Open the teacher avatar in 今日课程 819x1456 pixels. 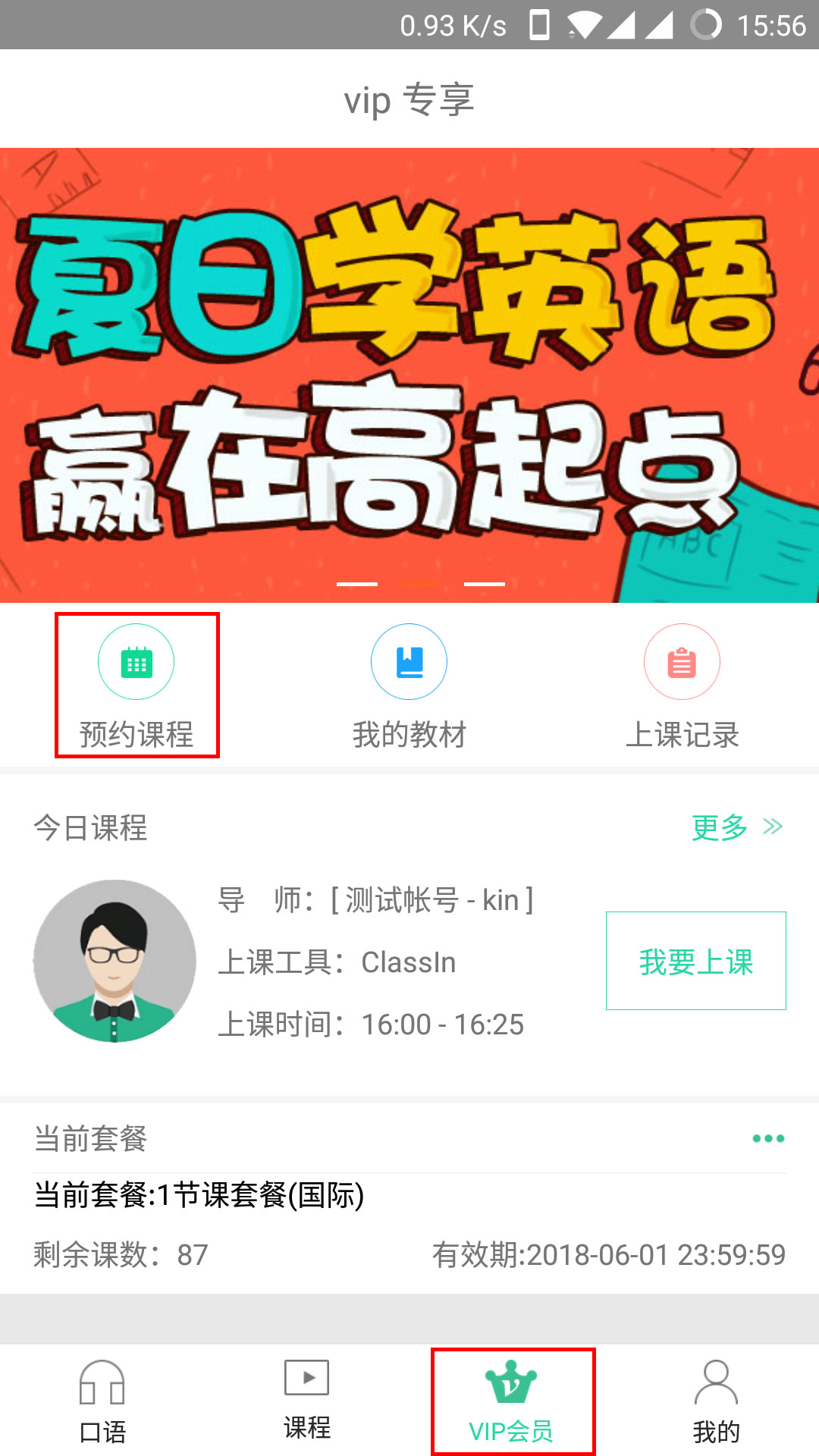[x=115, y=961]
